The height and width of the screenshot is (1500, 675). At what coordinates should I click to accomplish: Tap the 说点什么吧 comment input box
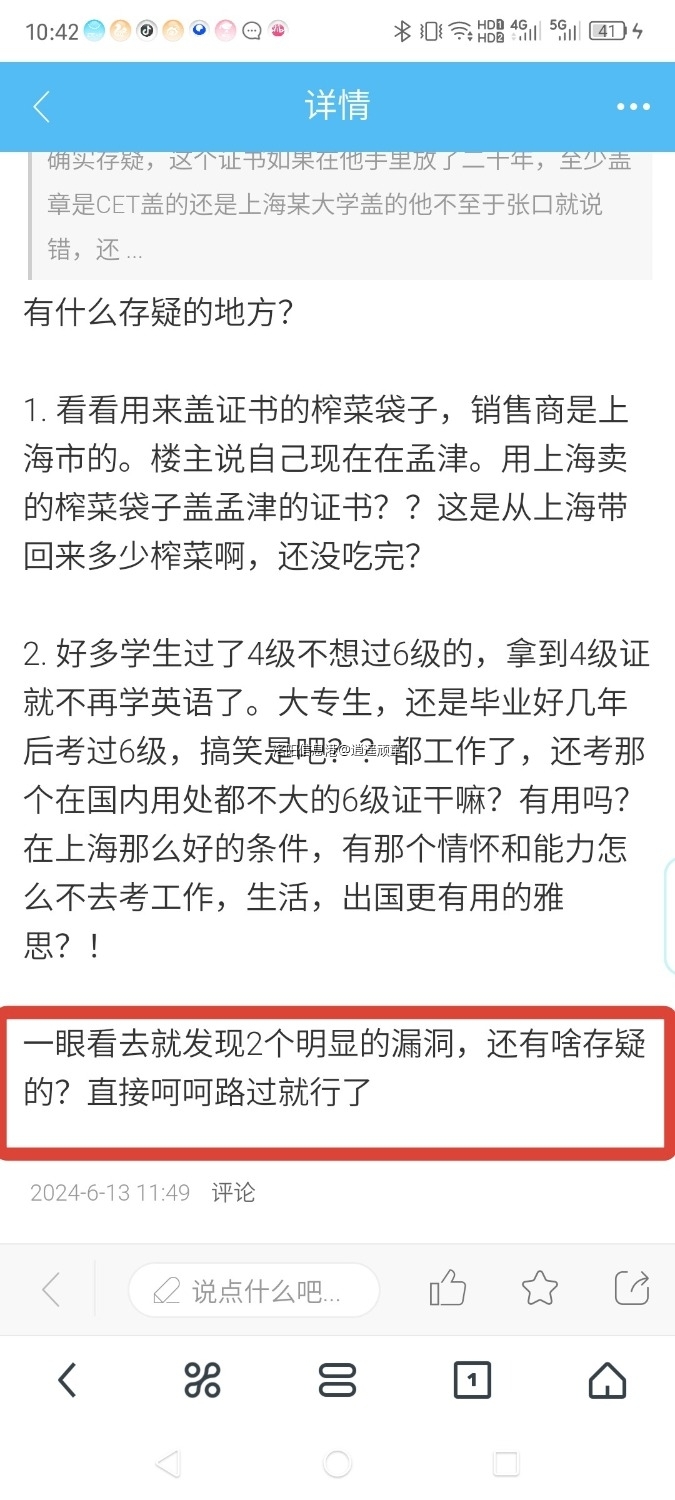[254, 1290]
